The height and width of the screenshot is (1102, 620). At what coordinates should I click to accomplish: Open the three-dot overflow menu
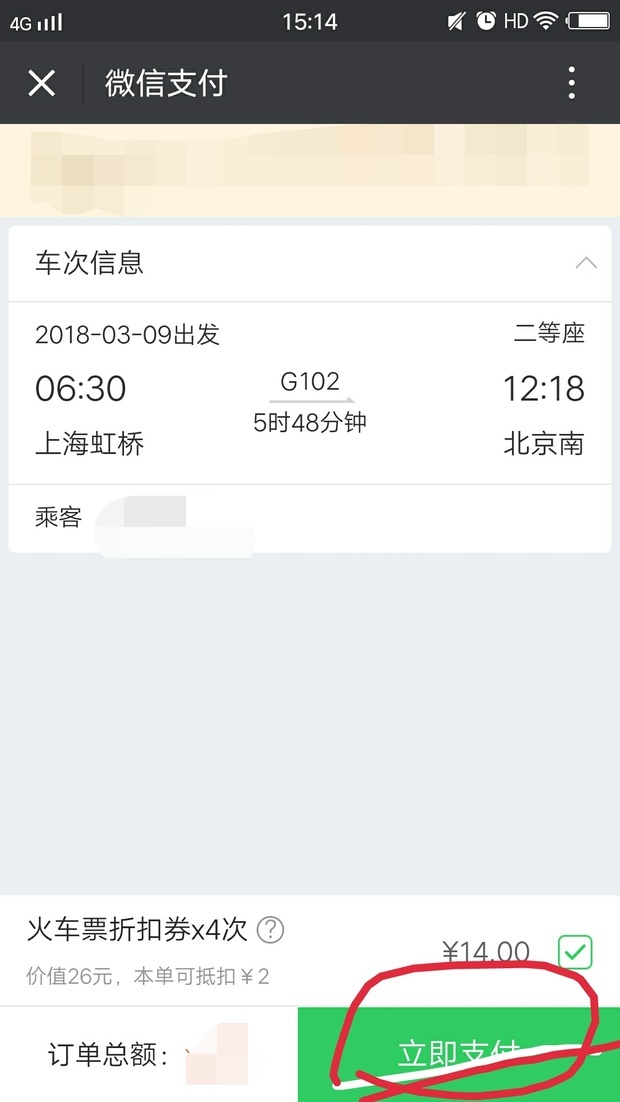571,83
